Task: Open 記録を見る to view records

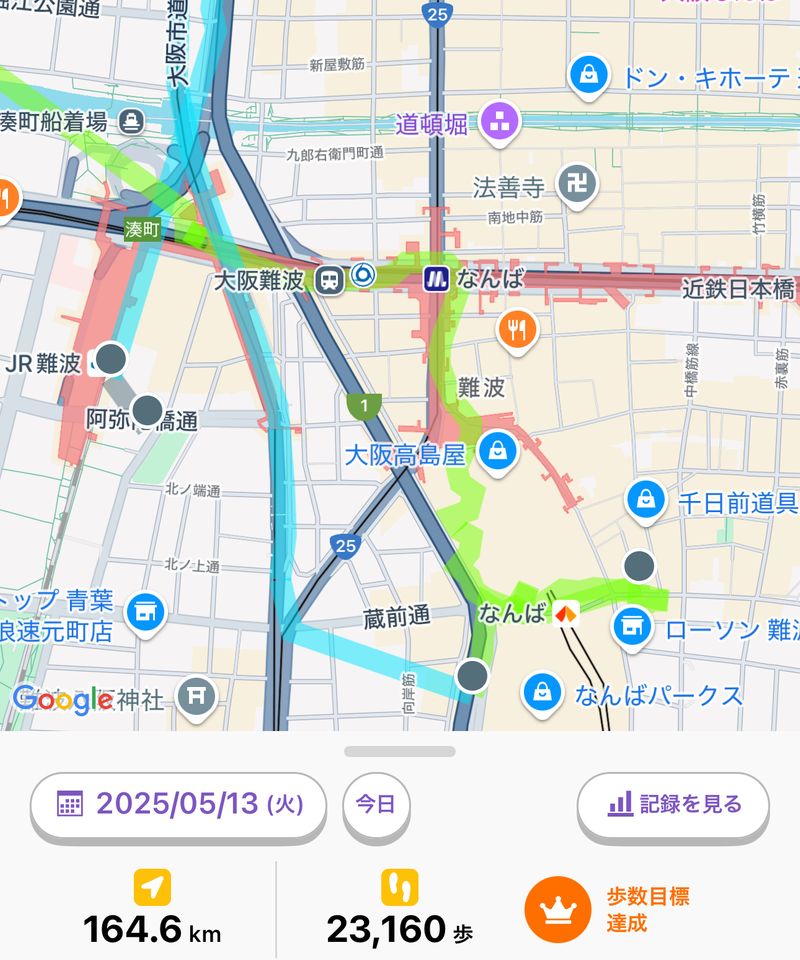Action: [x=673, y=803]
